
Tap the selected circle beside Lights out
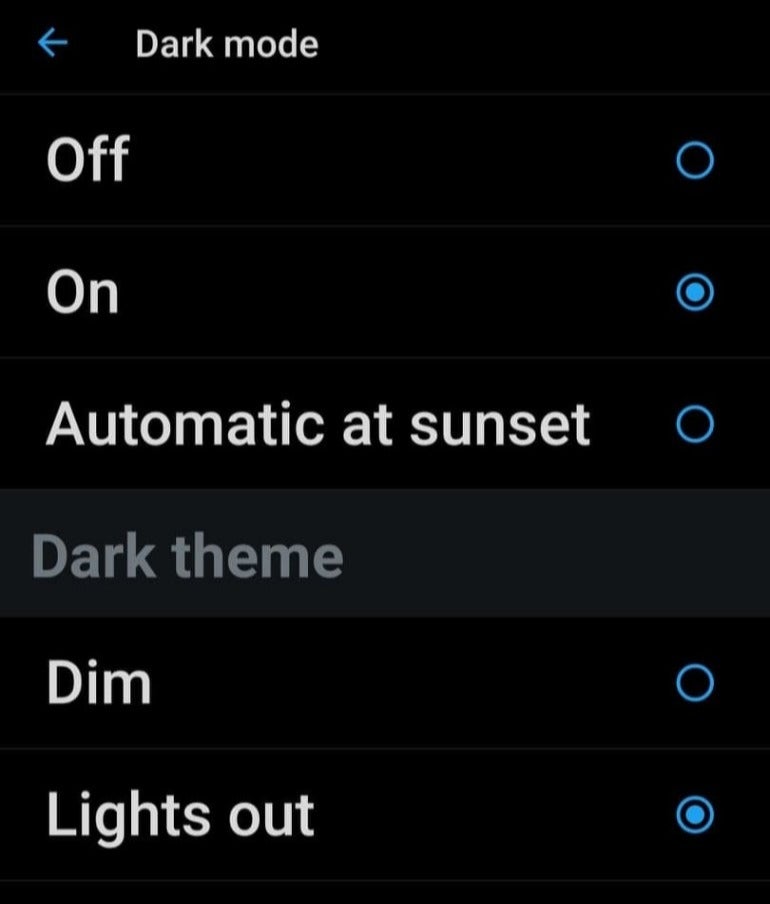coord(694,813)
